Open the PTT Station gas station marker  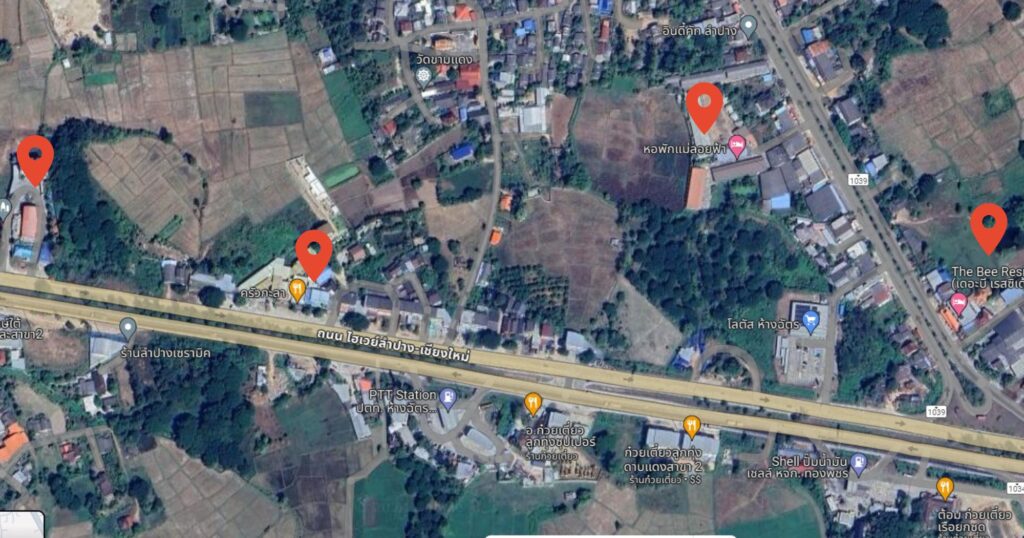point(448,398)
